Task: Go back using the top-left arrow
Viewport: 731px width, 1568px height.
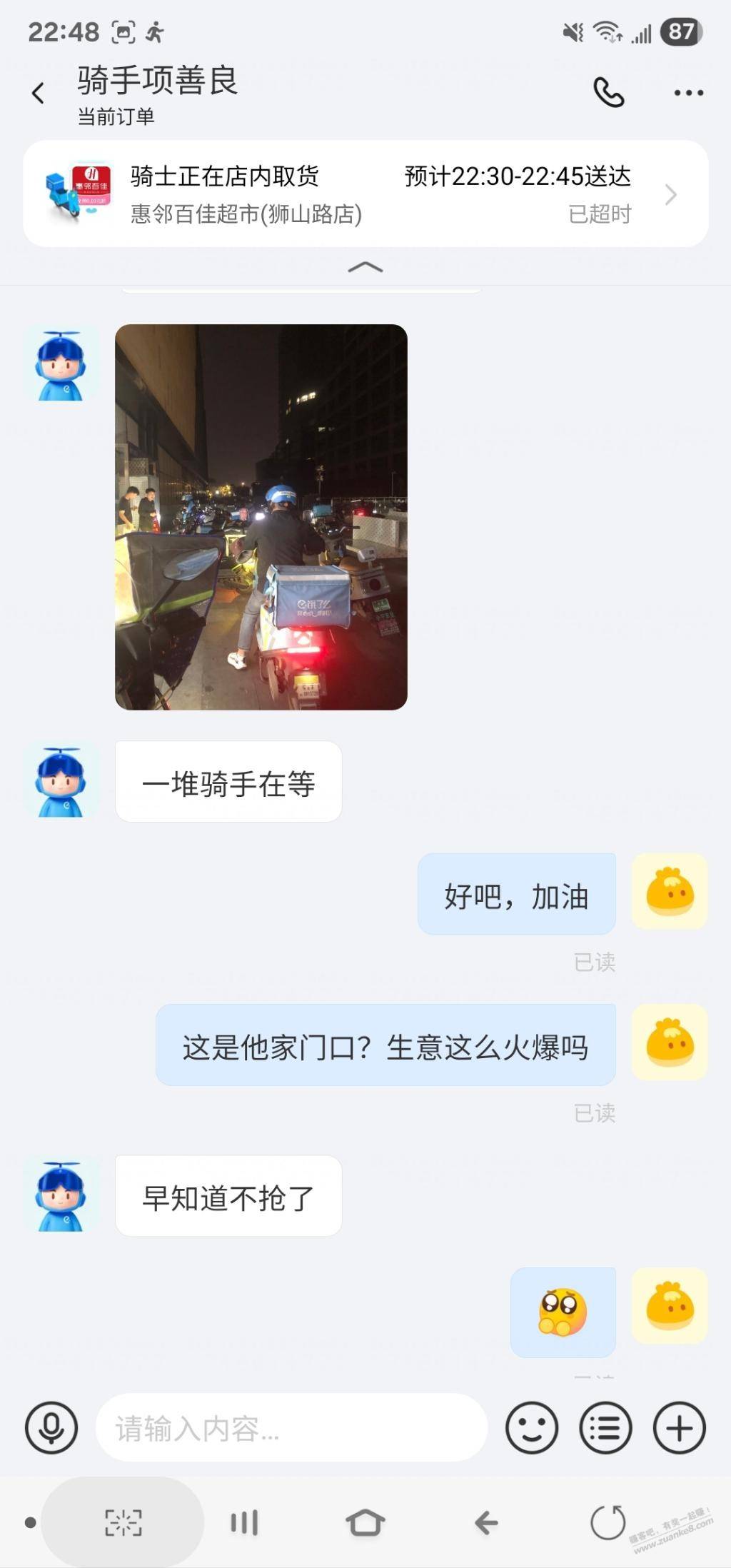Action: (38, 93)
